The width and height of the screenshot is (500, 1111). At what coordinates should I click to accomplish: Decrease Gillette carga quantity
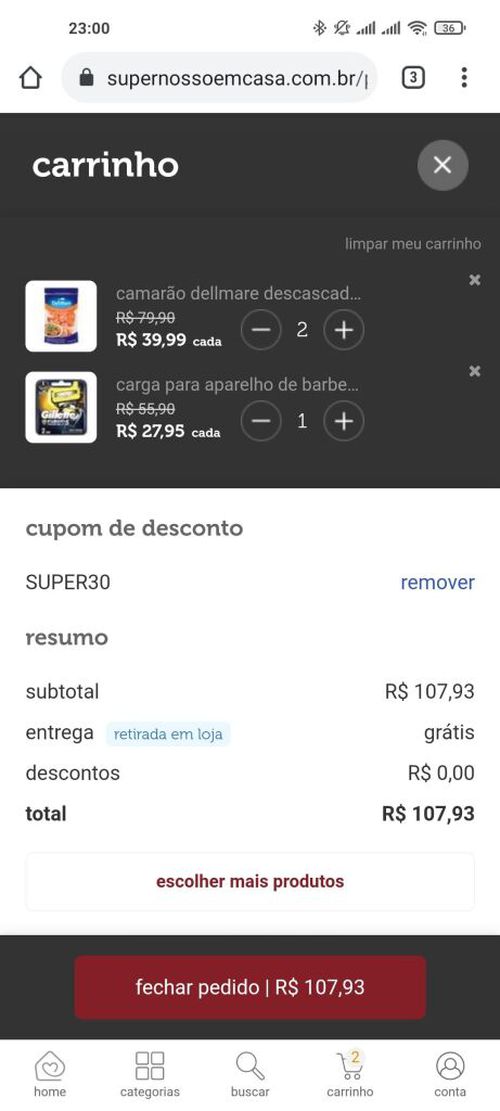pos(261,421)
